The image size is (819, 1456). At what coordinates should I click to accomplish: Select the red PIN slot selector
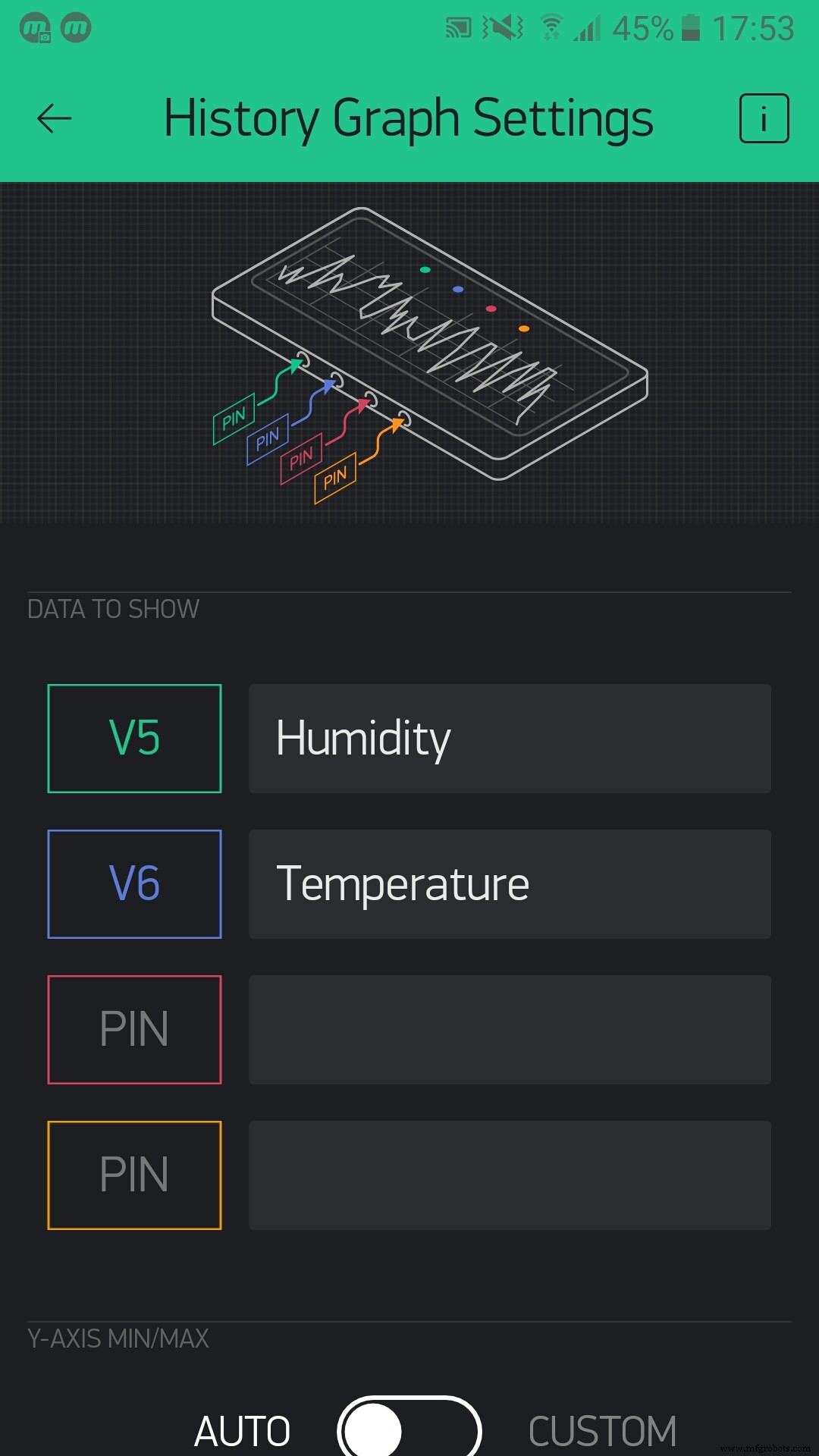[133, 1029]
